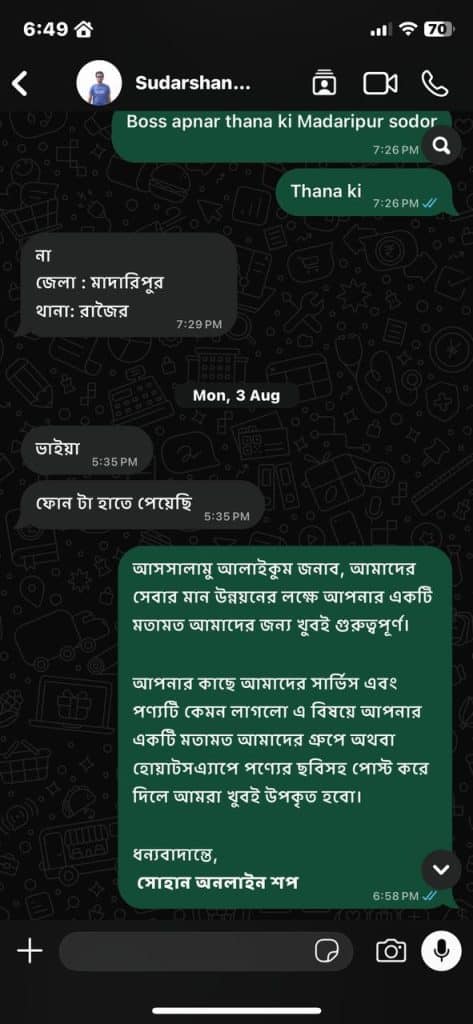Go back to the chat list
This screenshot has width=473, height=1024.
click(x=20, y=84)
